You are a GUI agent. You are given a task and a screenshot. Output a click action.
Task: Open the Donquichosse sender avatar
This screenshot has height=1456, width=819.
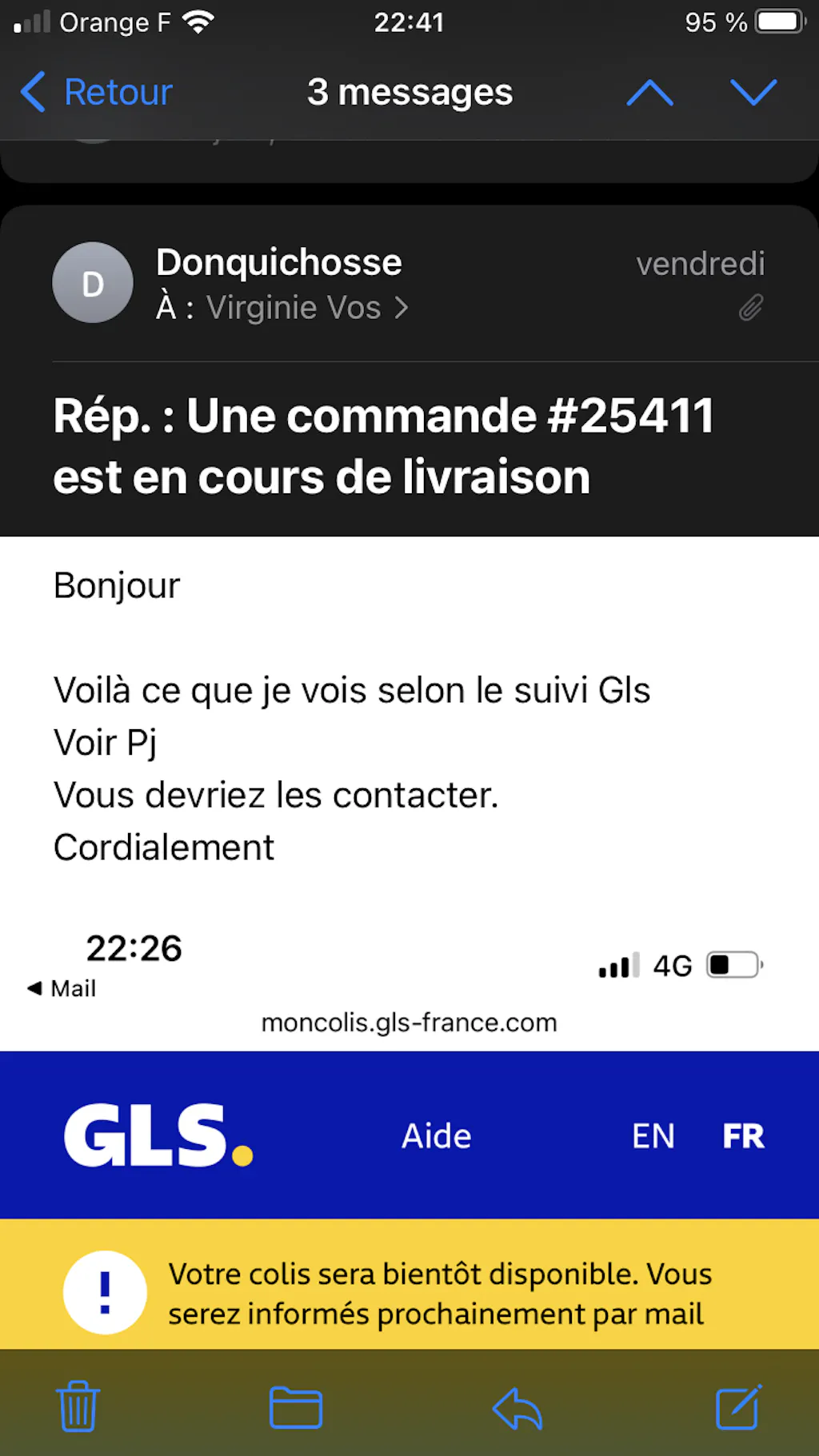(93, 283)
